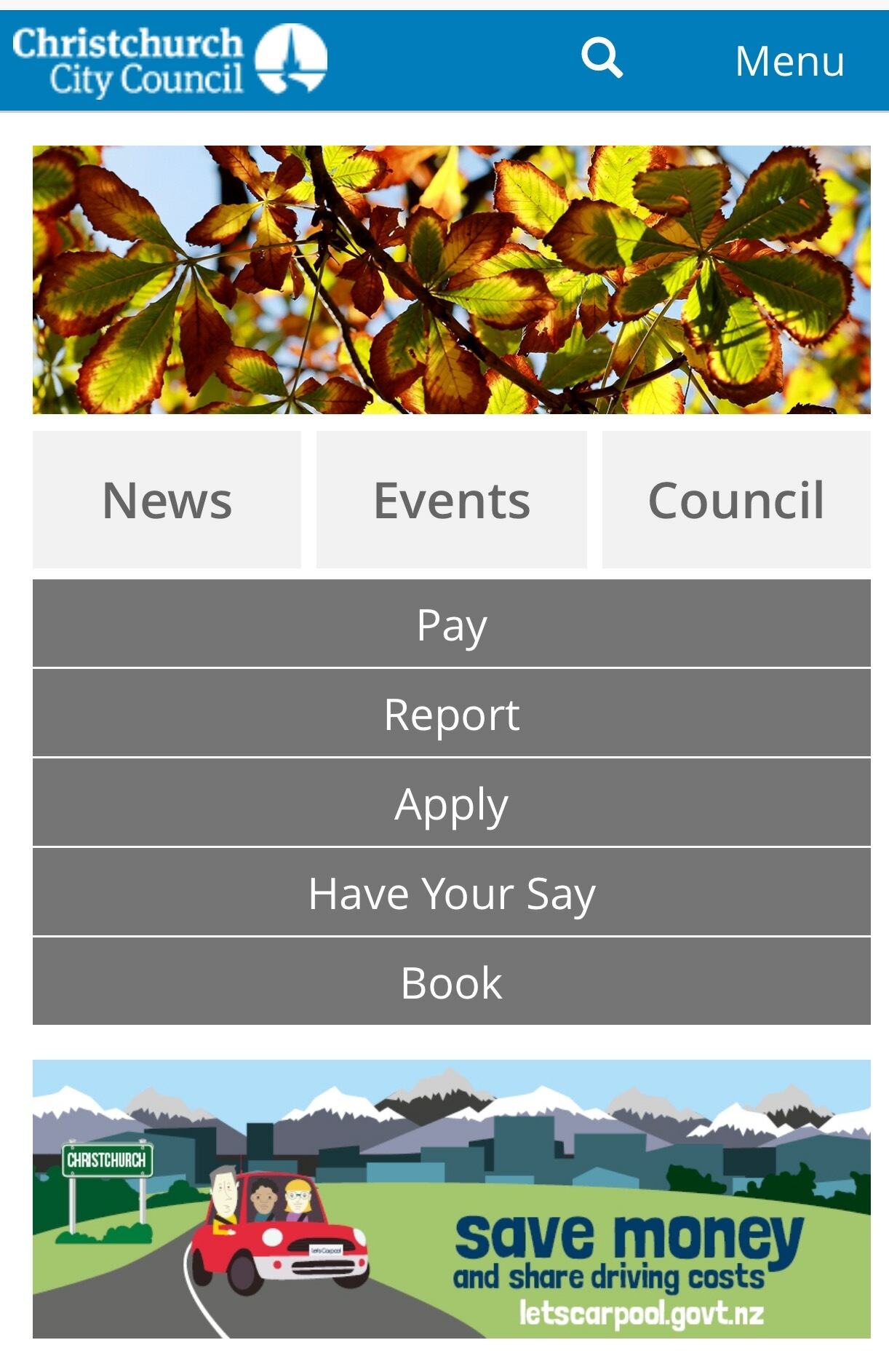Viewport: 889px width, 1372px height.
Task: Open the search magnifier icon
Action: pyautogui.click(x=602, y=58)
